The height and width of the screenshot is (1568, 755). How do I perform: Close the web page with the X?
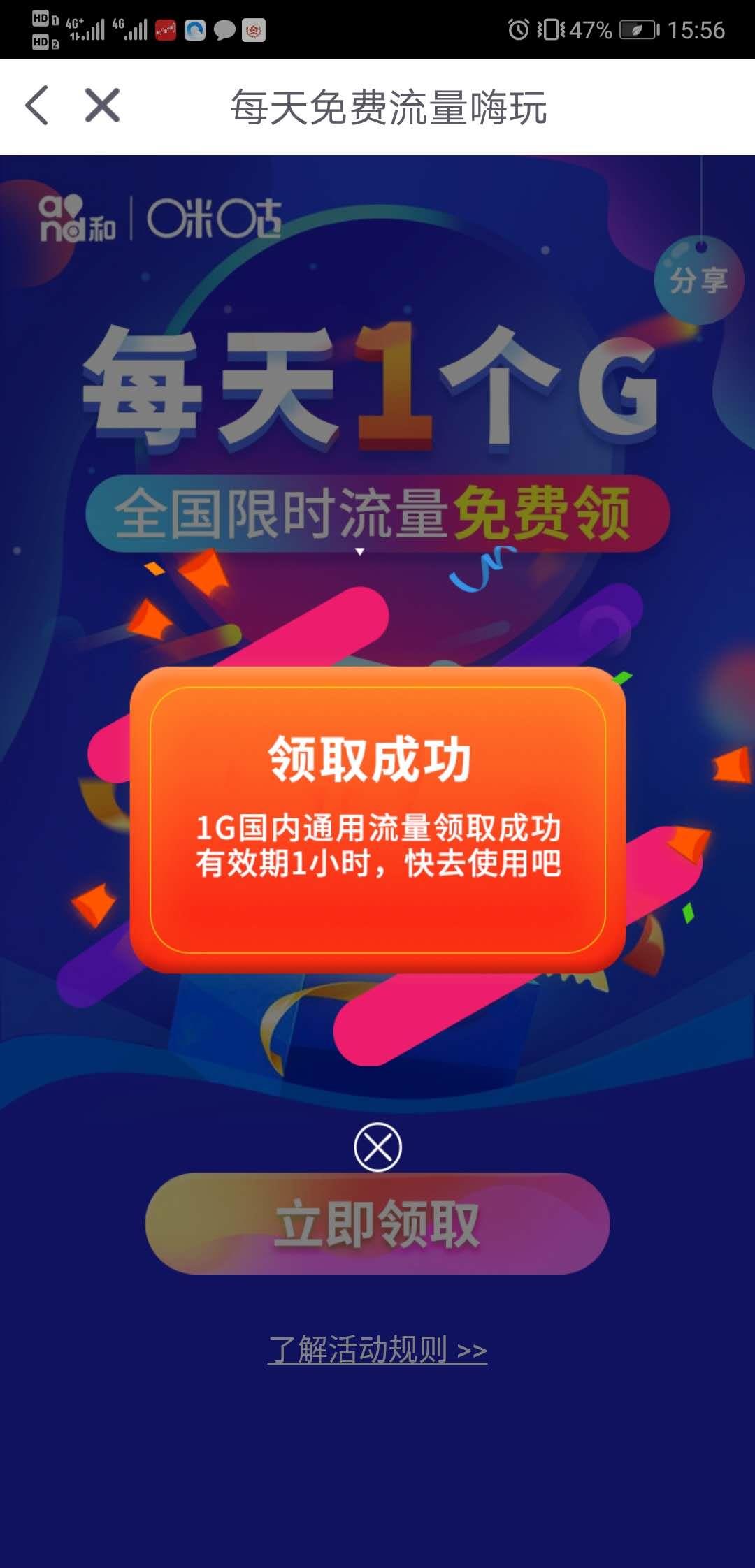pyautogui.click(x=102, y=106)
